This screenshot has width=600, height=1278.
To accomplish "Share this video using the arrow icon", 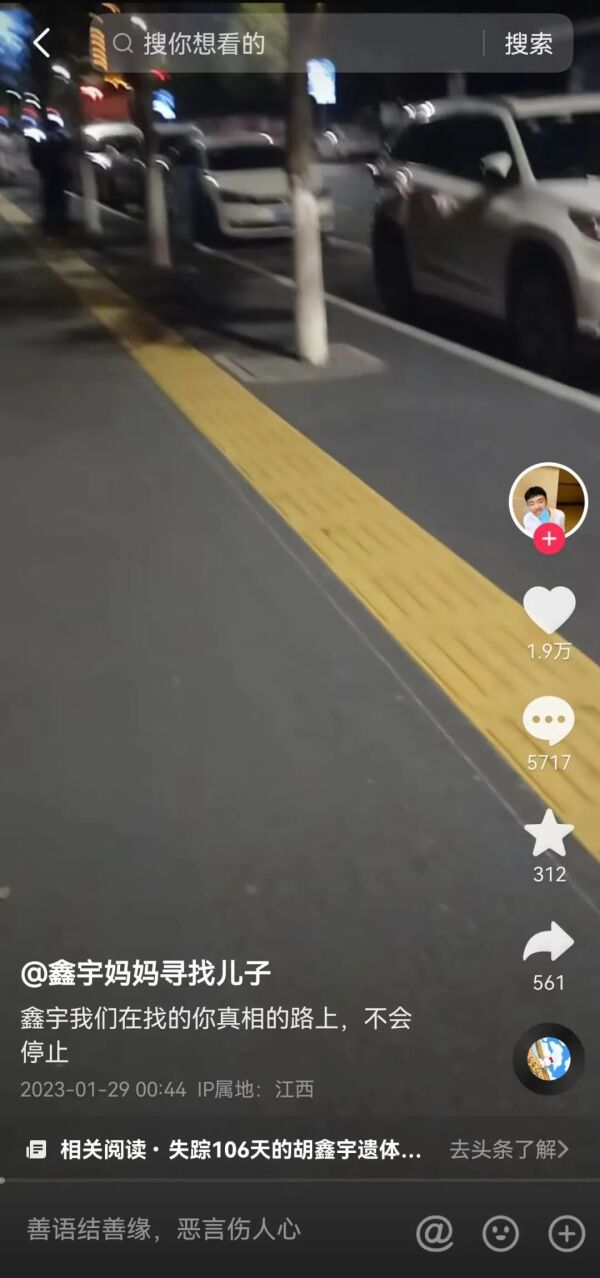I will point(549,943).
